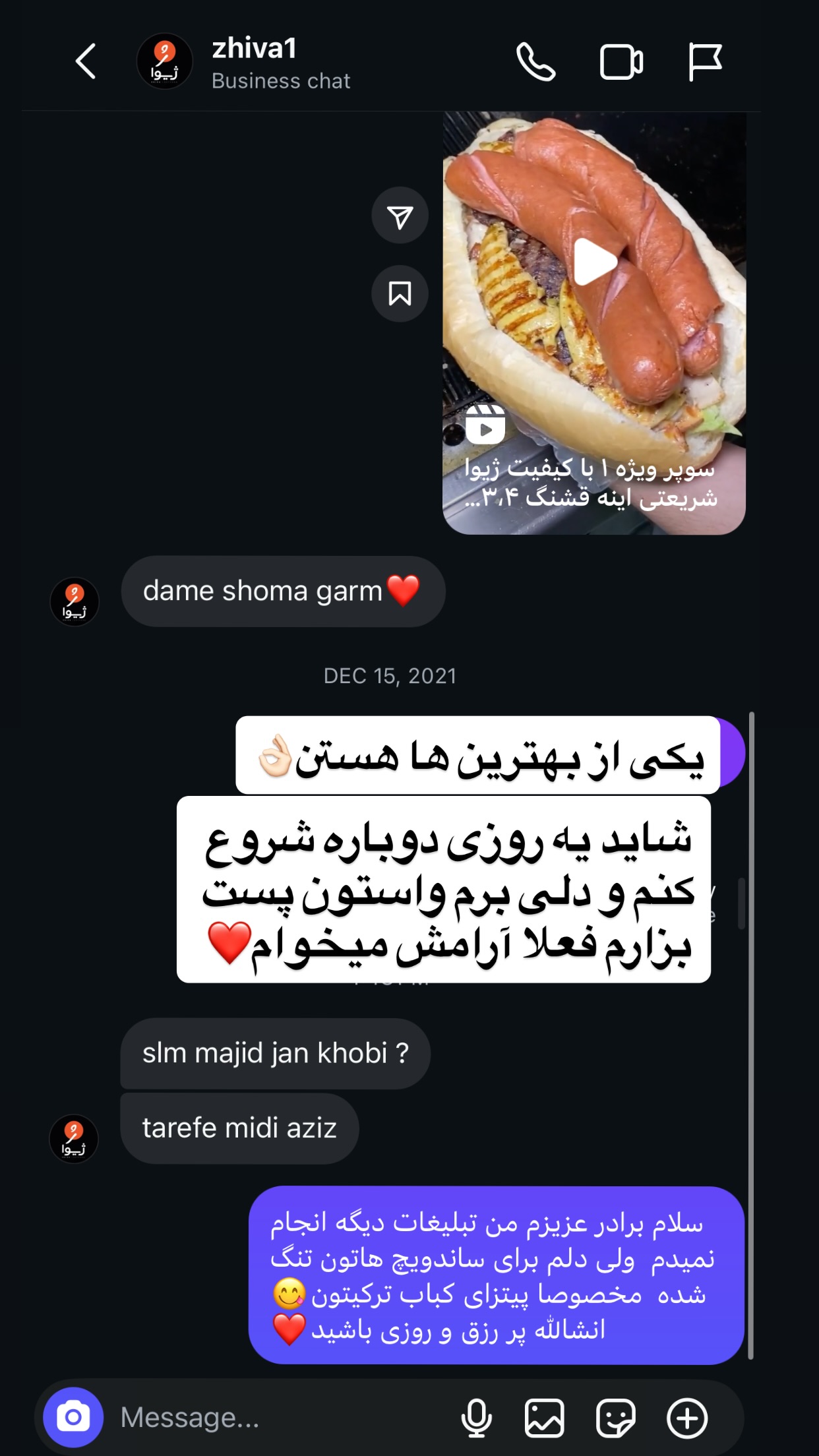Tap zhiva1 avatar next to tarefe midi aziz
Viewport: 819px width, 1456px height.
tap(74, 1139)
